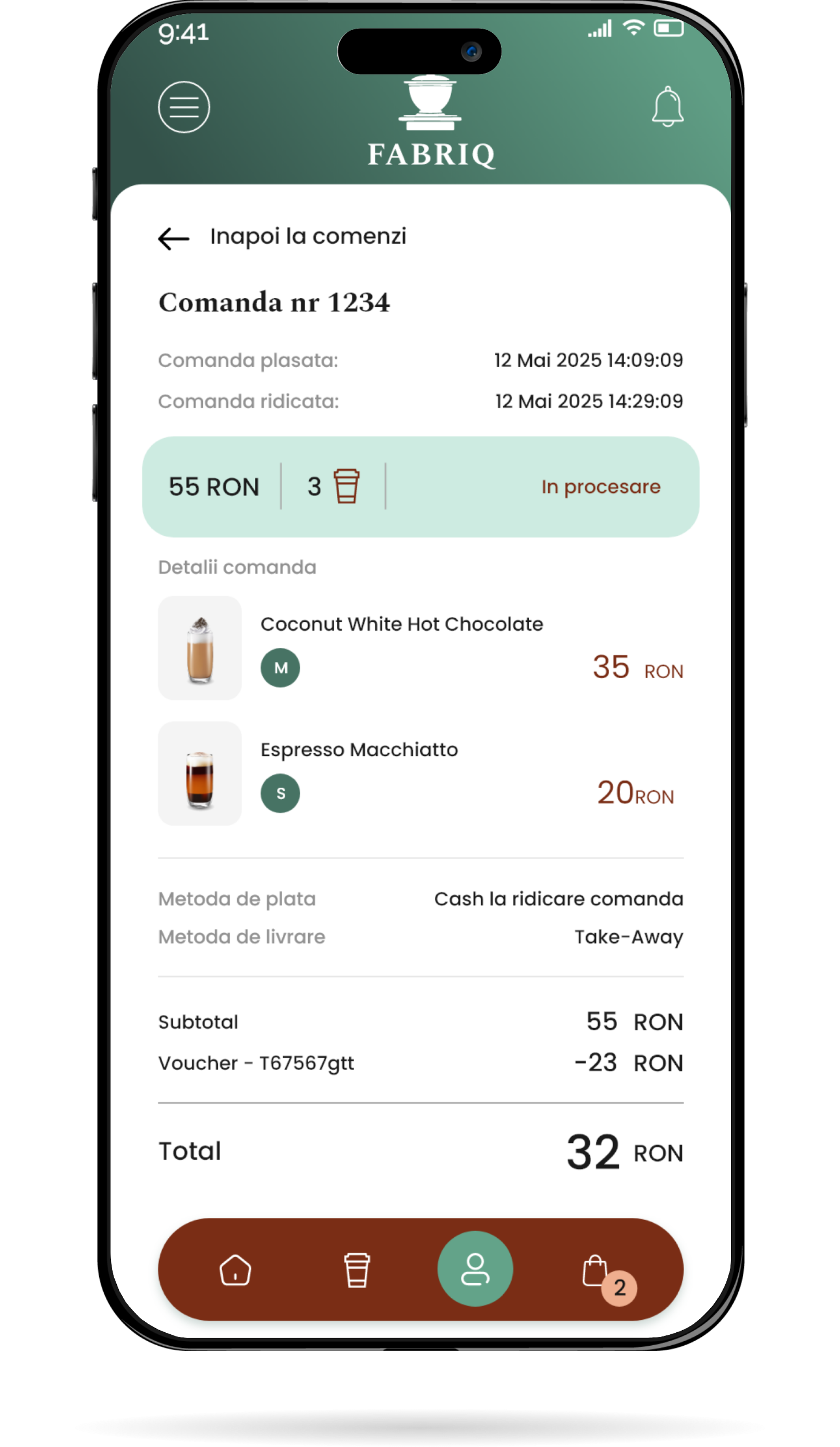The image size is (840, 1447).
Task: Open Coconut White Hot Chocolate item
Action: point(402,624)
